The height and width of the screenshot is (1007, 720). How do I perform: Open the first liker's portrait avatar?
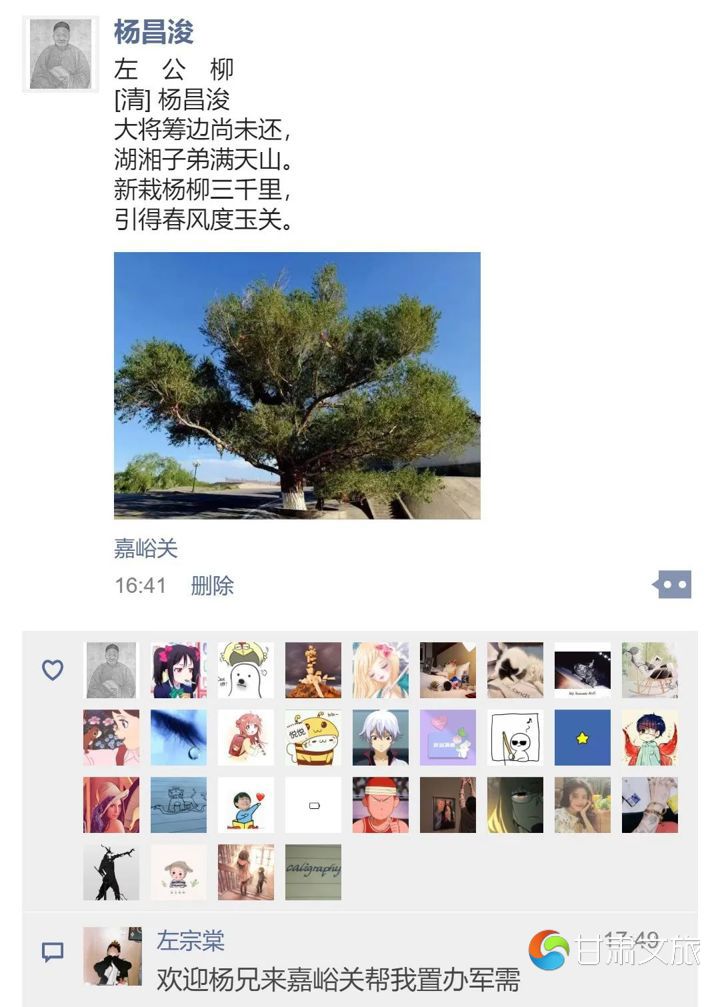[x=111, y=670]
